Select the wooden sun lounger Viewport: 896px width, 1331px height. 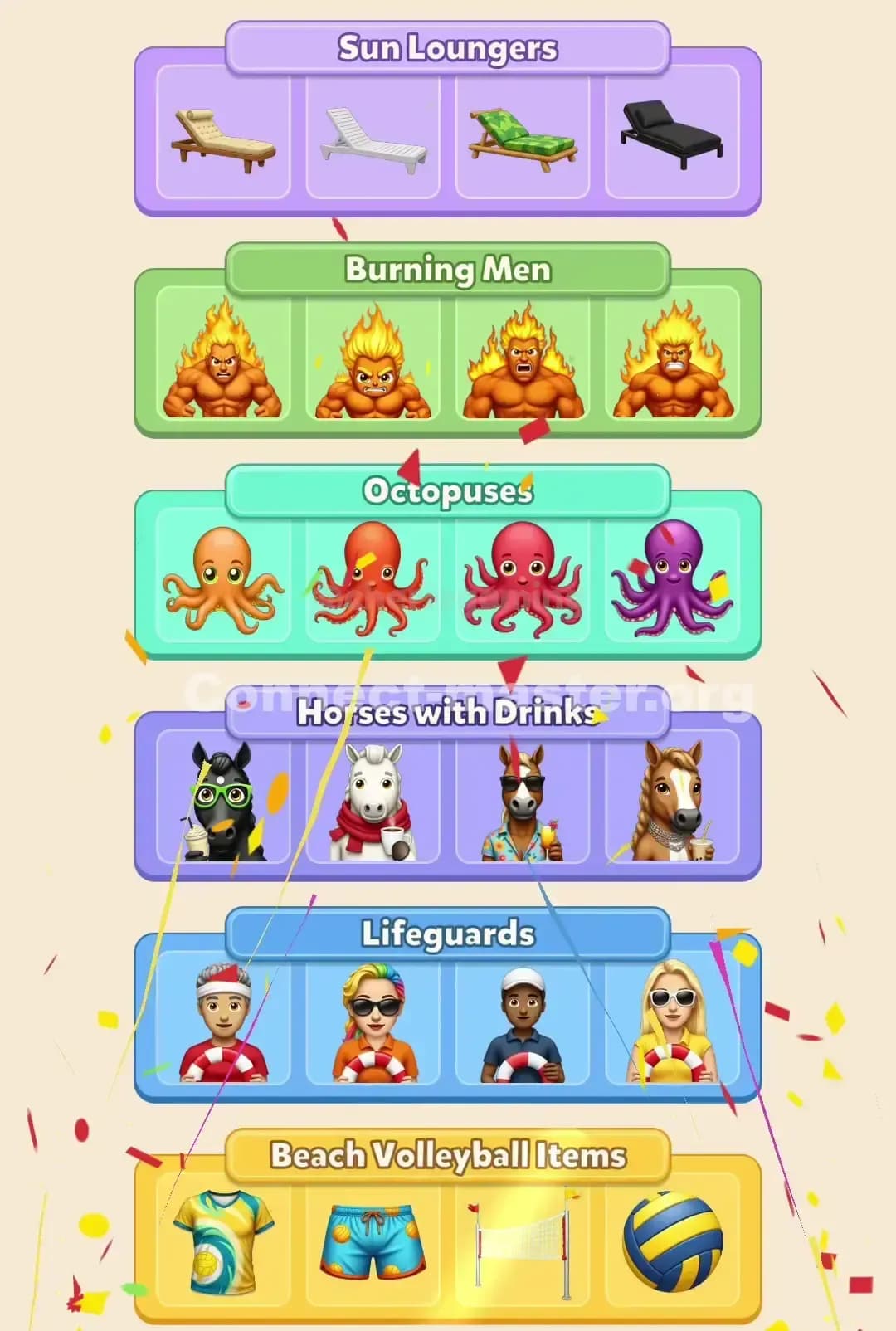click(x=224, y=137)
